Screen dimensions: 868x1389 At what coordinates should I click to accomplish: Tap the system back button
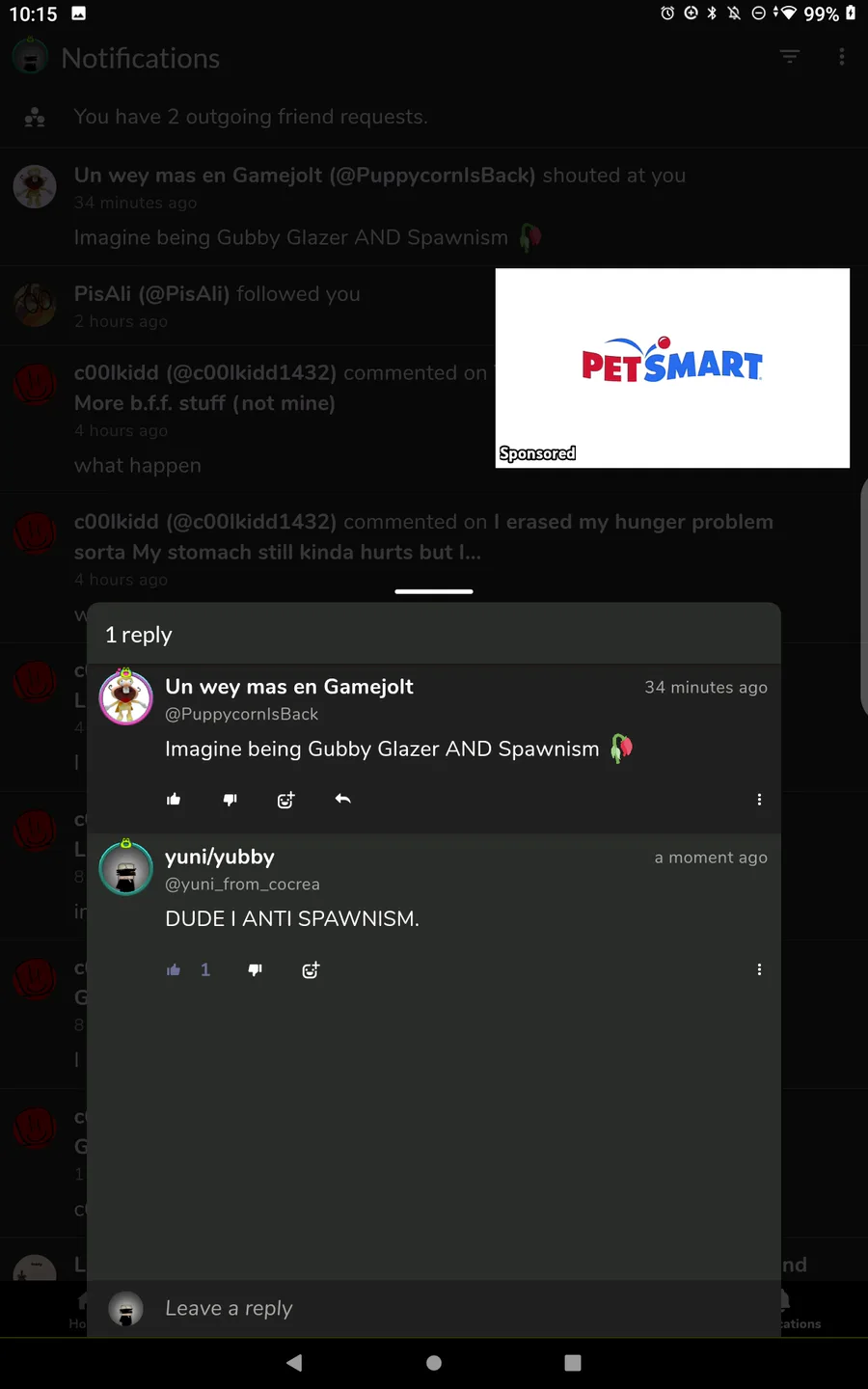[295, 1362]
